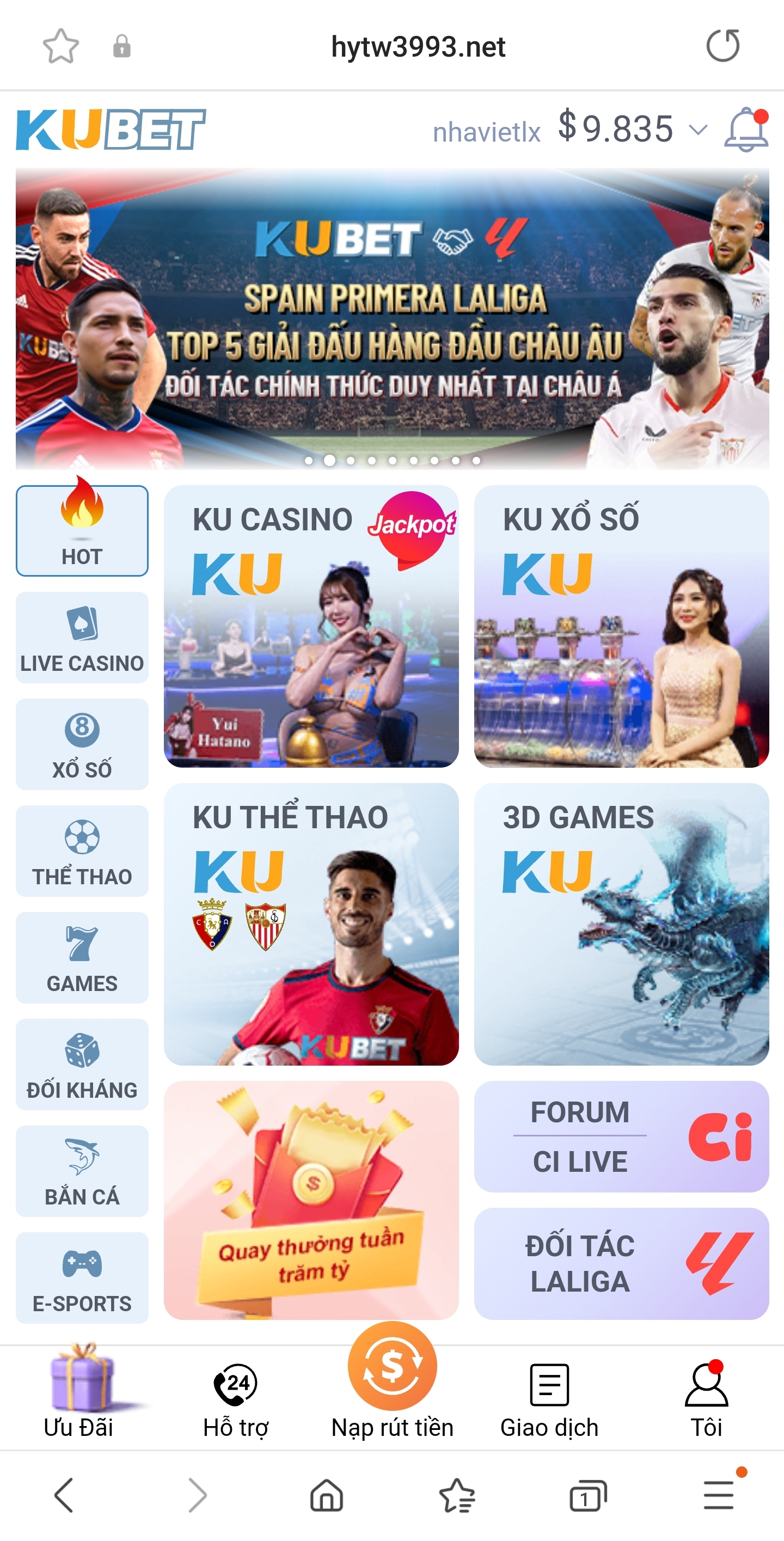Expand the account balance dropdown

(x=698, y=129)
